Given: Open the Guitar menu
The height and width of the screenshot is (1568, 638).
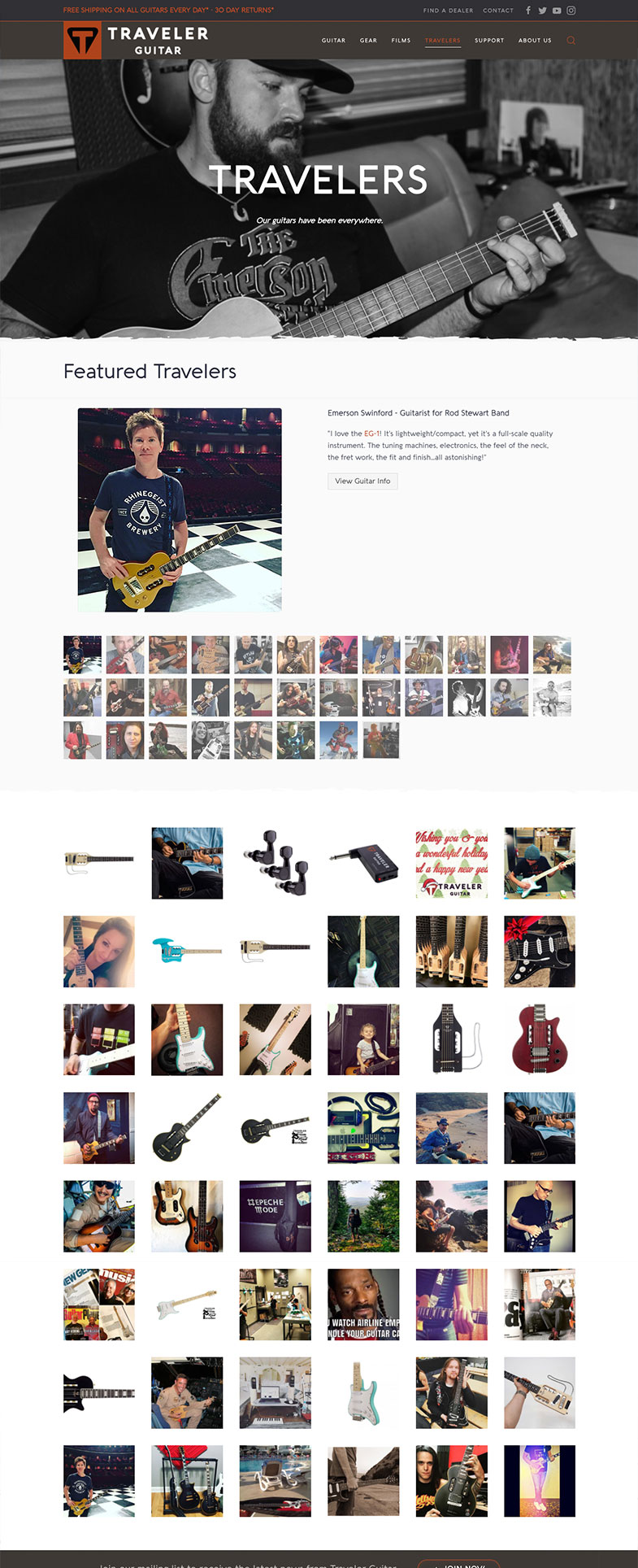Looking at the screenshot, I should 333,40.
